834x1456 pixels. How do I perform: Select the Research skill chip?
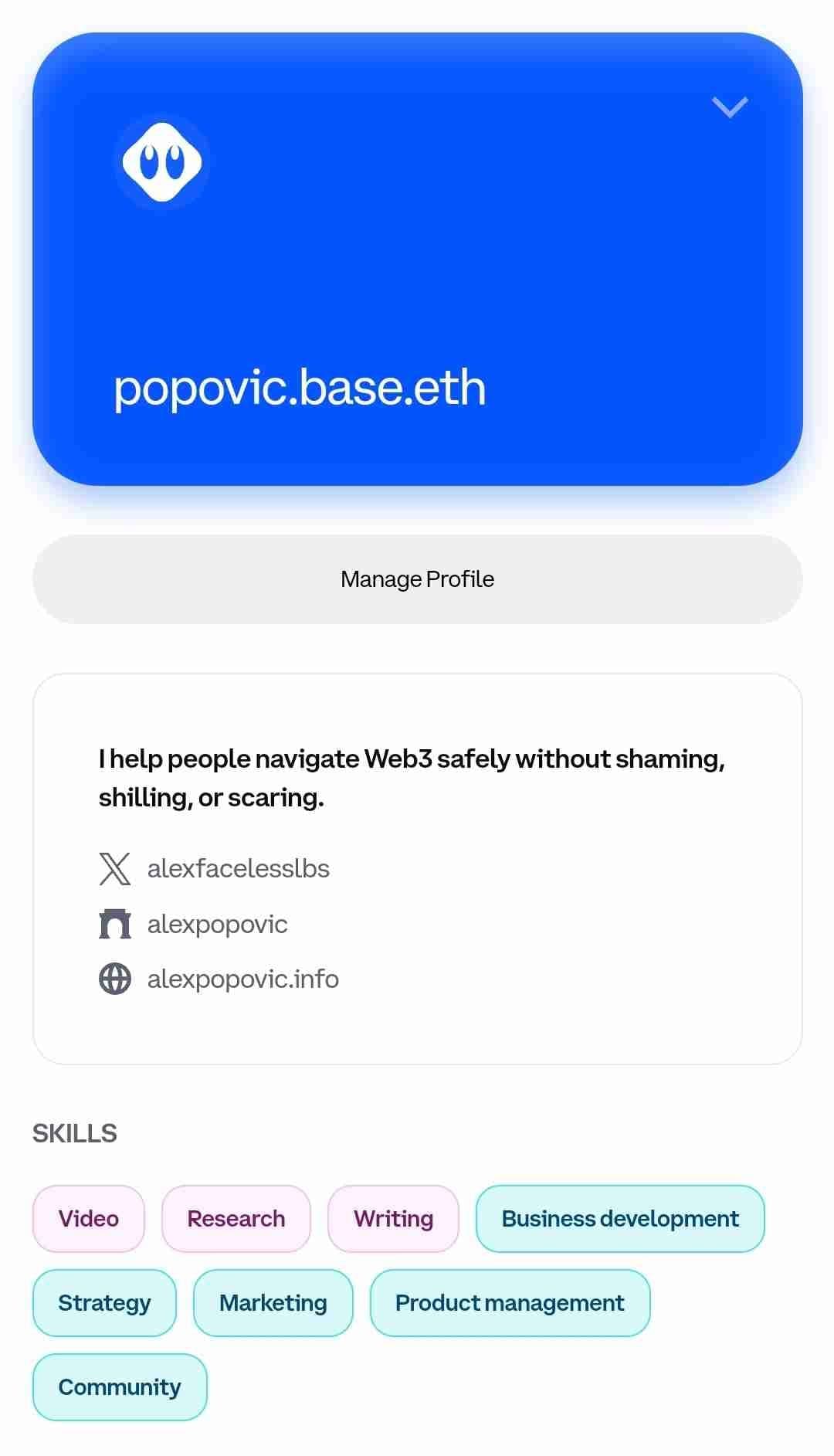tap(236, 1219)
